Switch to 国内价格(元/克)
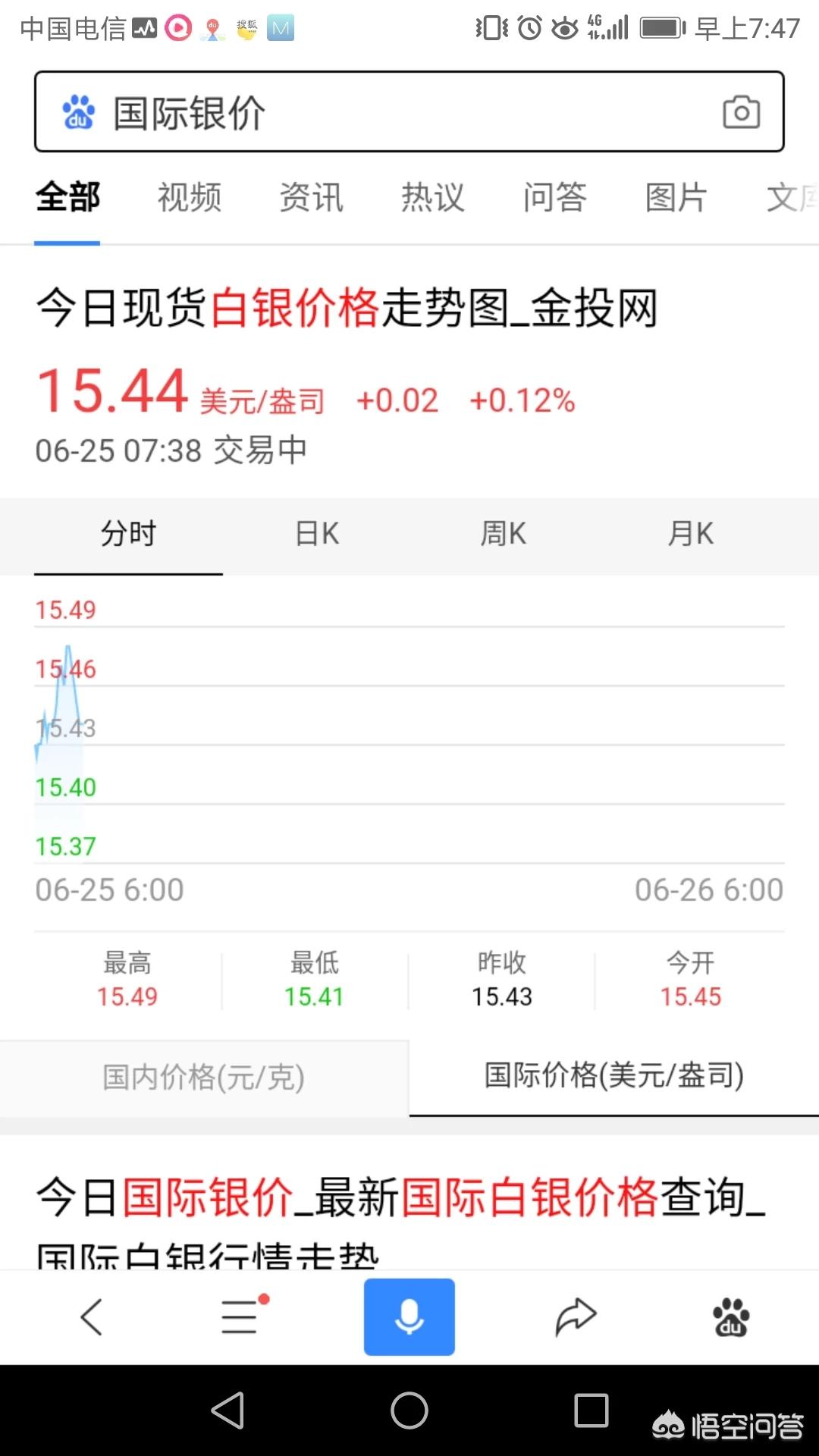Screen dimensions: 819x1456 coord(204,1078)
